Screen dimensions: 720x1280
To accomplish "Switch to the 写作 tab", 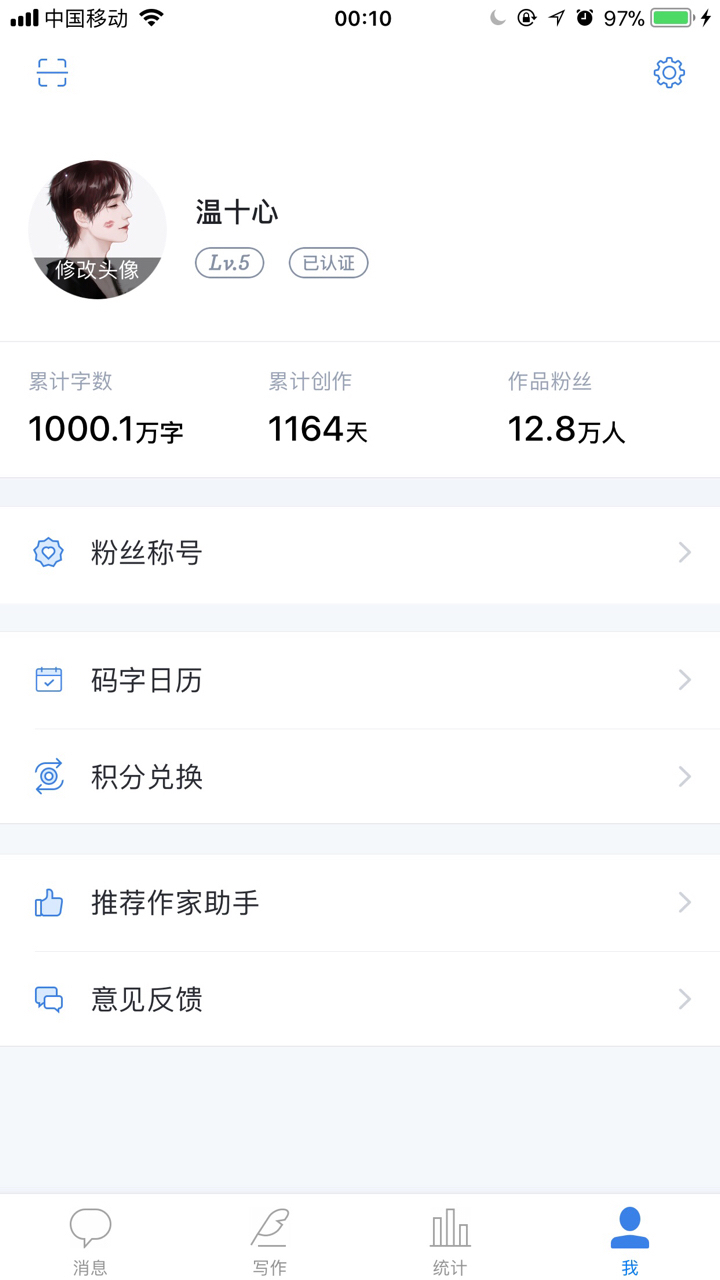I will [270, 1240].
